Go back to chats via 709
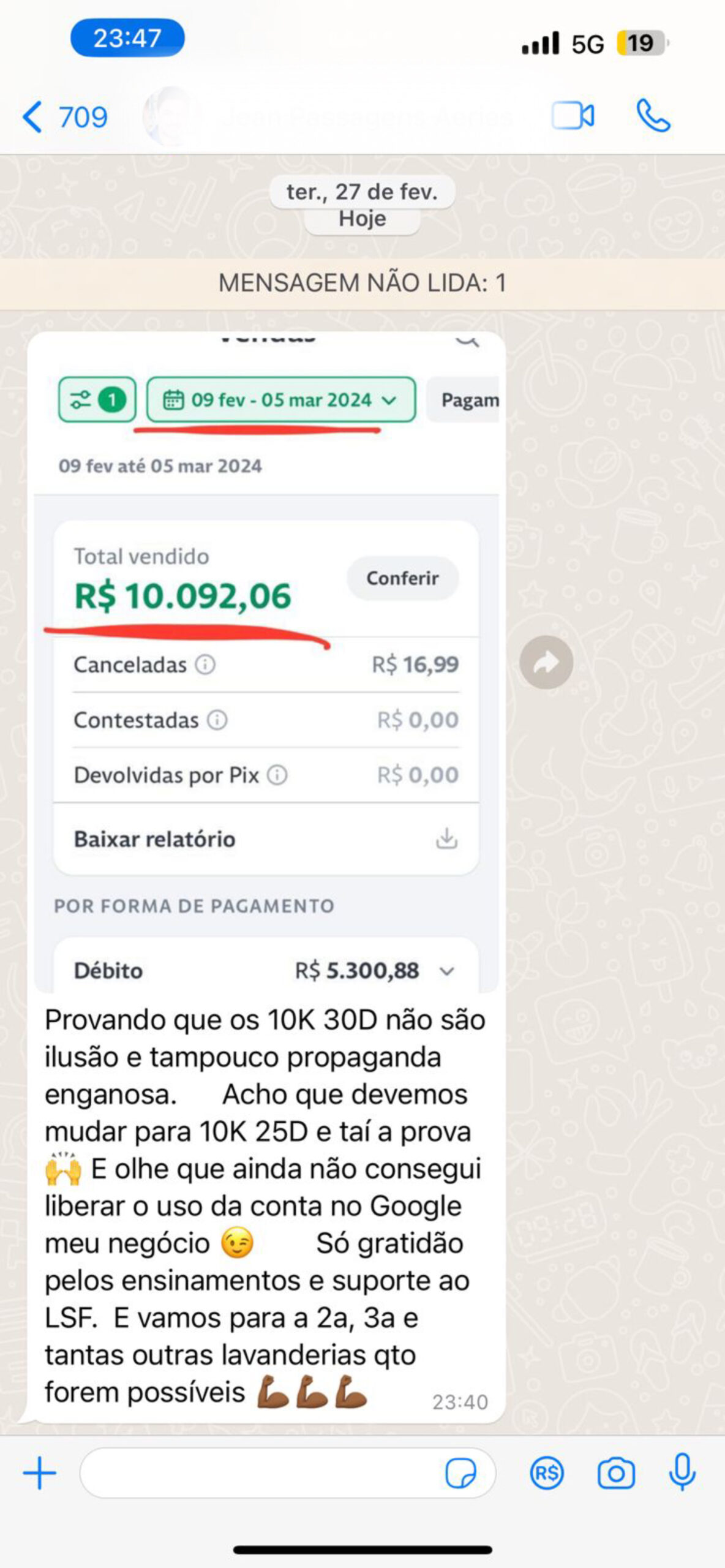The image size is (725, 1568). [x=67, y=116]
